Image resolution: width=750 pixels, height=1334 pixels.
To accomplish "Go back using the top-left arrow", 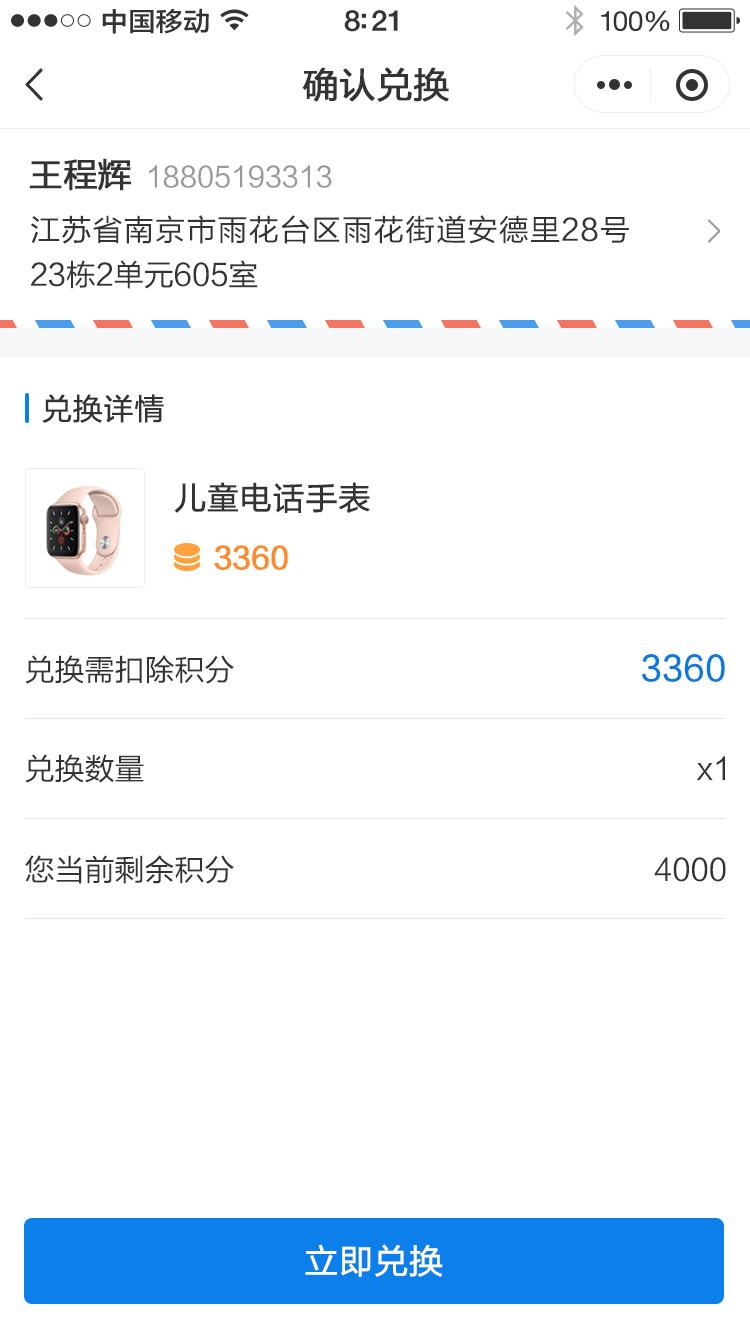I will (x=35, y=85).
